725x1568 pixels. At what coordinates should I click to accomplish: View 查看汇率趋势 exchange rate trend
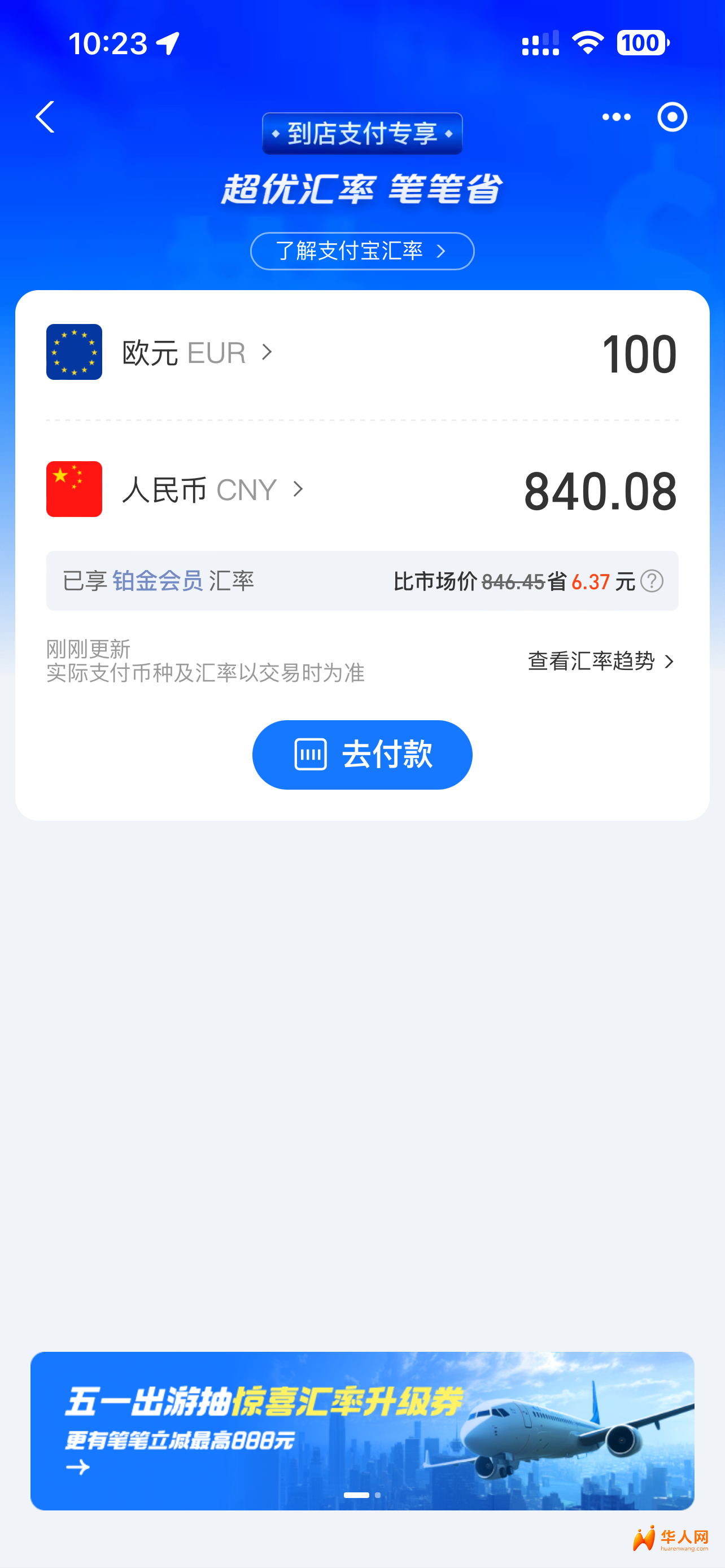click(601, 661)
